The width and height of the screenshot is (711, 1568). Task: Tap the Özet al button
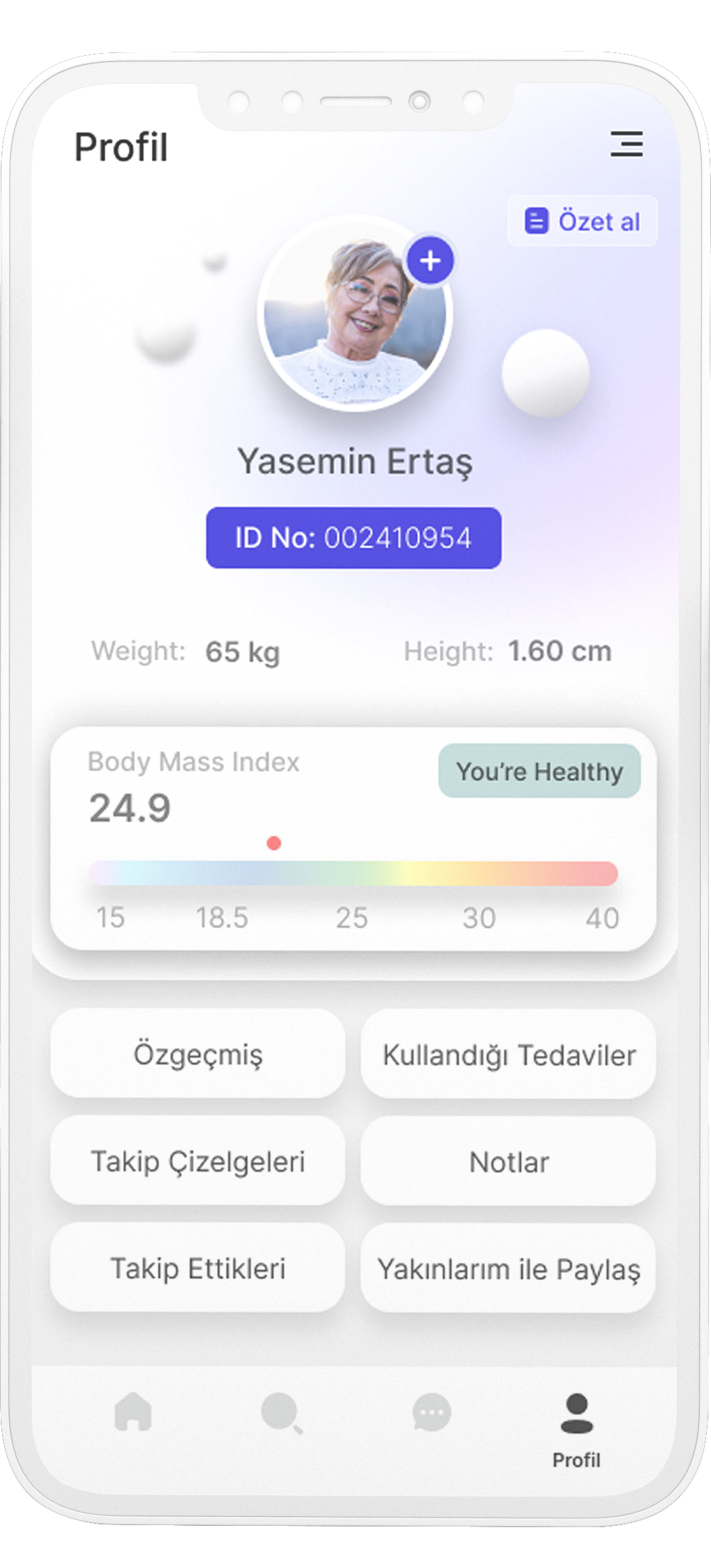[x=582, y=221]
